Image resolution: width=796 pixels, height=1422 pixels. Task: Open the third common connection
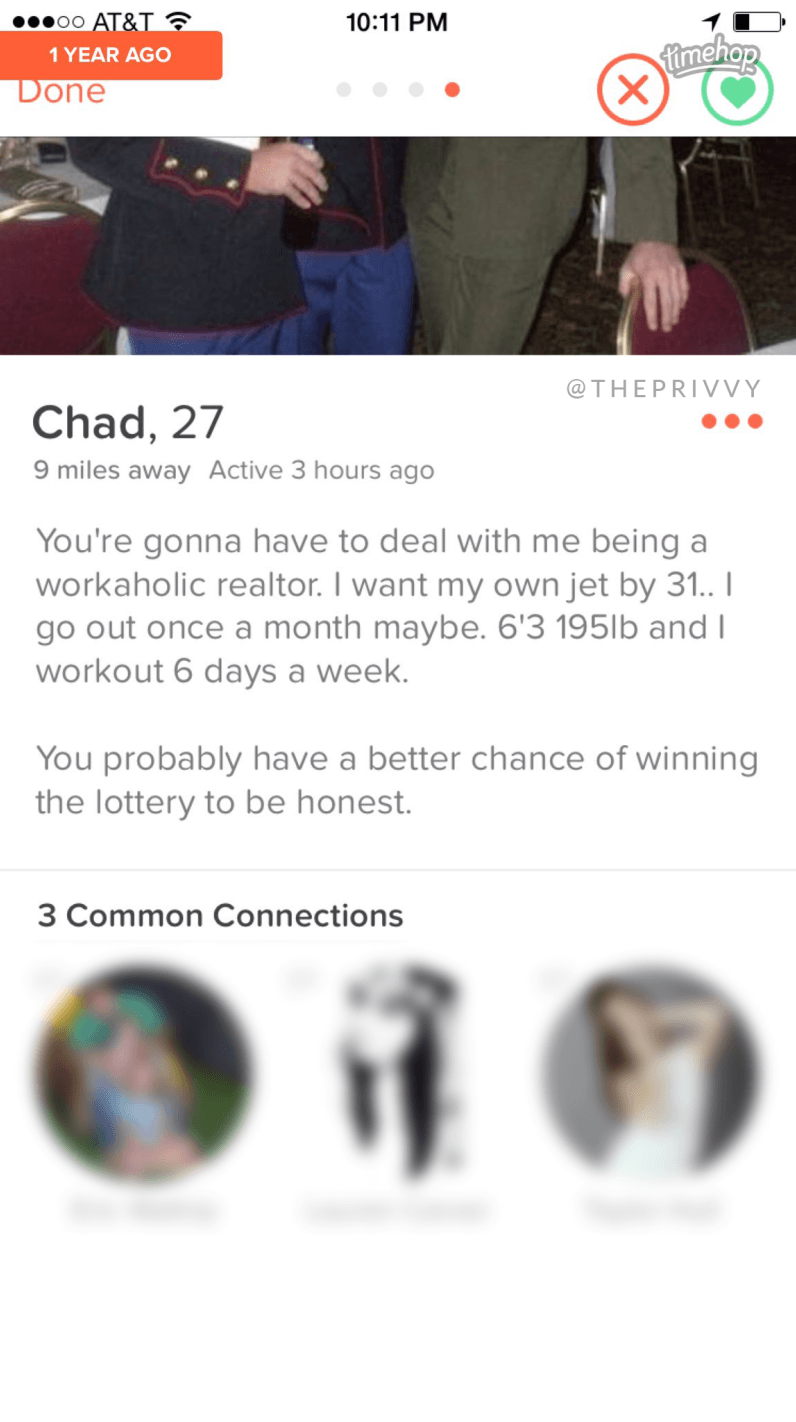point(651,1073)
